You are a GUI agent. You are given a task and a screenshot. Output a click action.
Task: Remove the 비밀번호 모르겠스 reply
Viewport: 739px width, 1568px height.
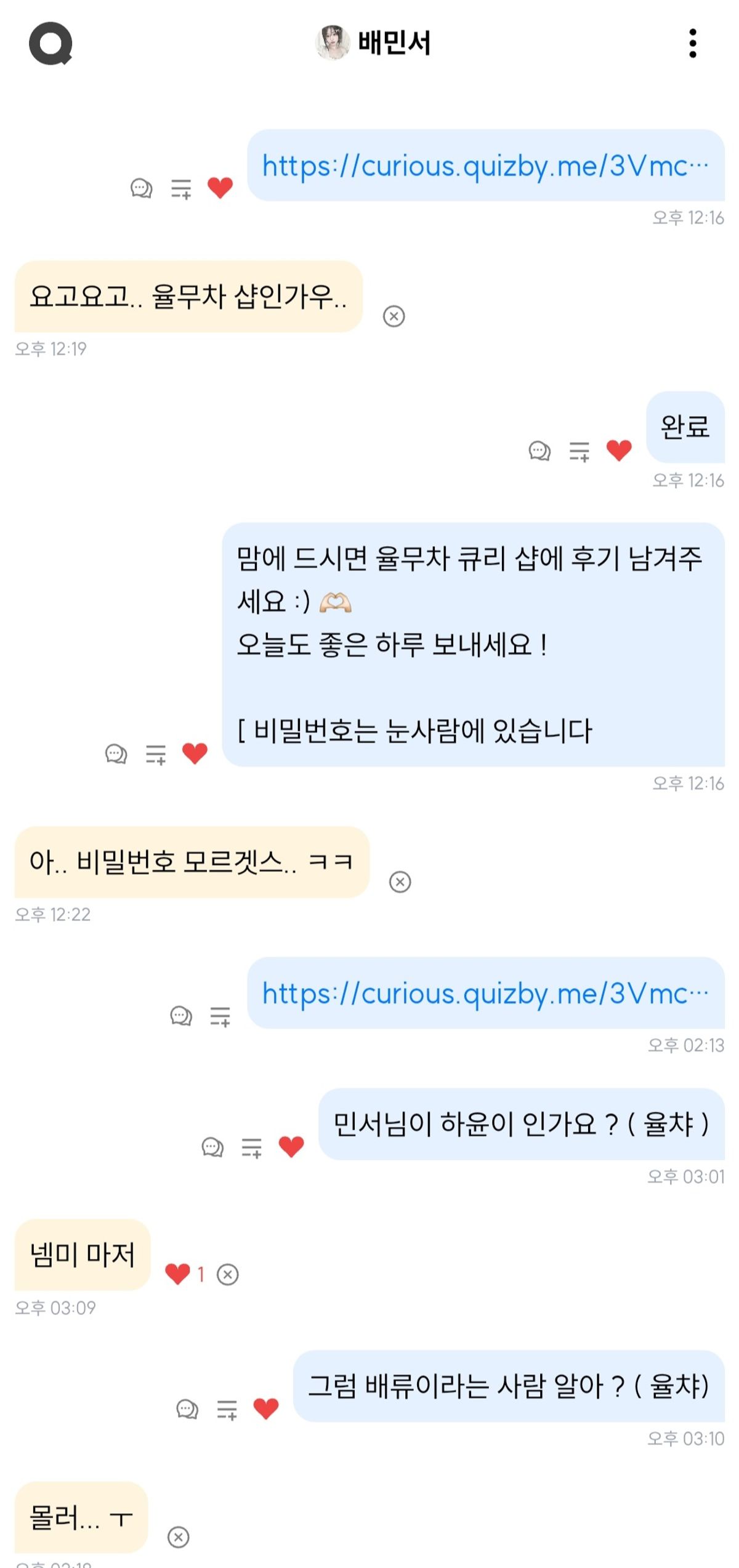(400, 882)
